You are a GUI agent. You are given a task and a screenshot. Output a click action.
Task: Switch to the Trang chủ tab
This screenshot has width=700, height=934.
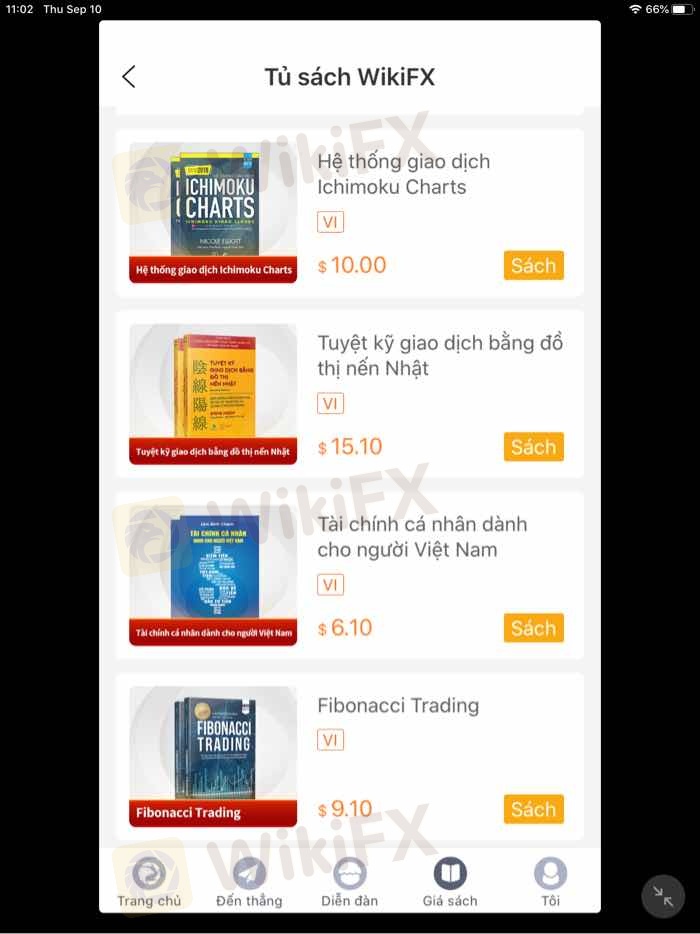149,881
